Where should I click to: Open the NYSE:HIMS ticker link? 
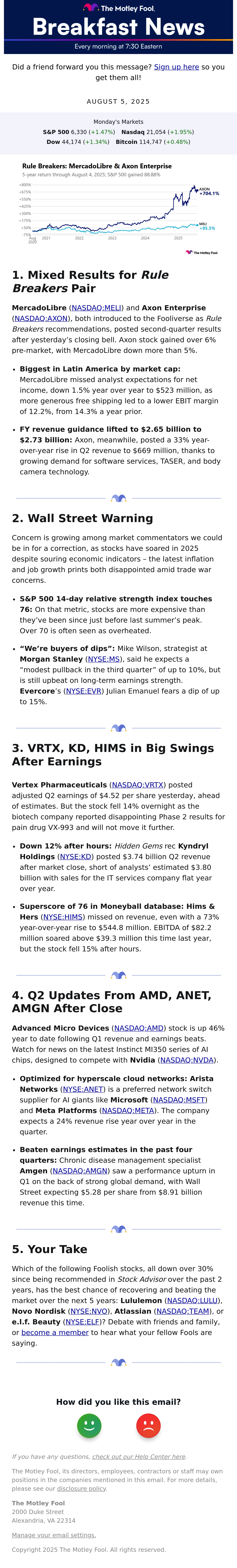[x=63, y=917]
